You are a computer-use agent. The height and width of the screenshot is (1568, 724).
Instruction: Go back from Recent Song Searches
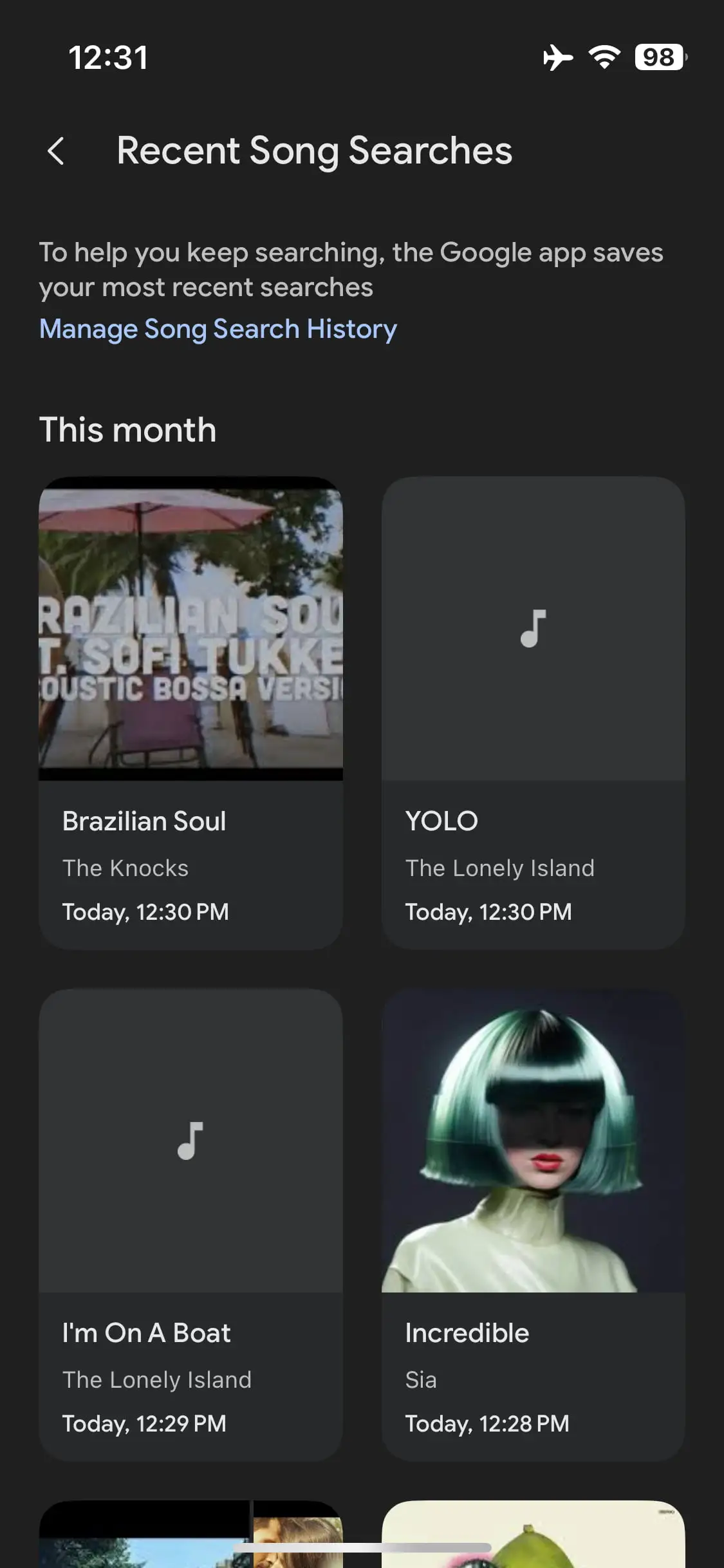click(x=57, y=151)
